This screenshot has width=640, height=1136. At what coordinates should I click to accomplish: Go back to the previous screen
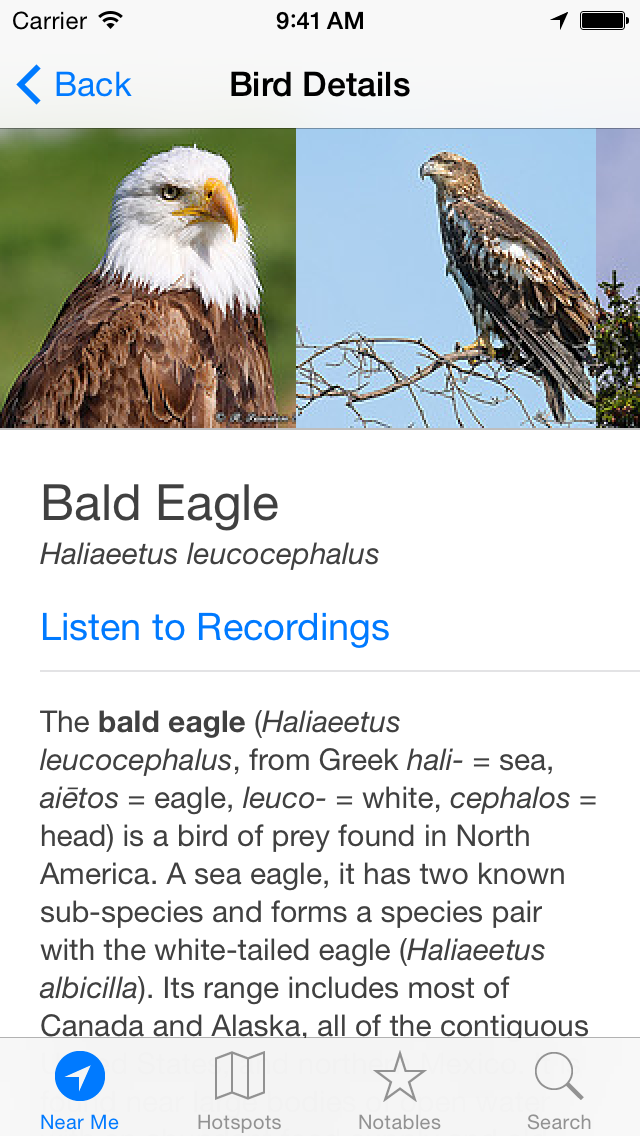coord(74,85)
